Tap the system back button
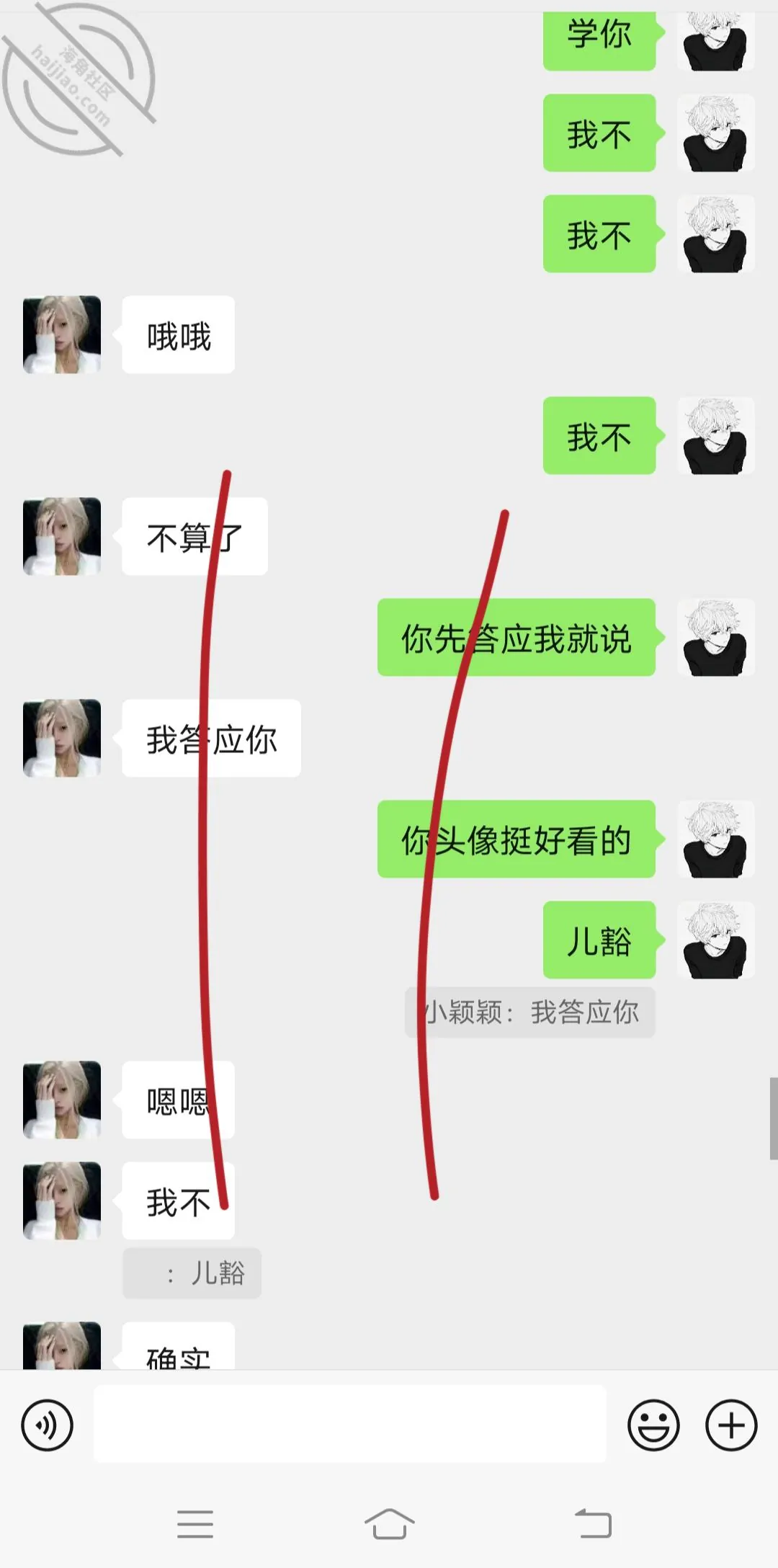Image resolution: width=778 pixels, height=1568 pixels. coord(594,1524)
